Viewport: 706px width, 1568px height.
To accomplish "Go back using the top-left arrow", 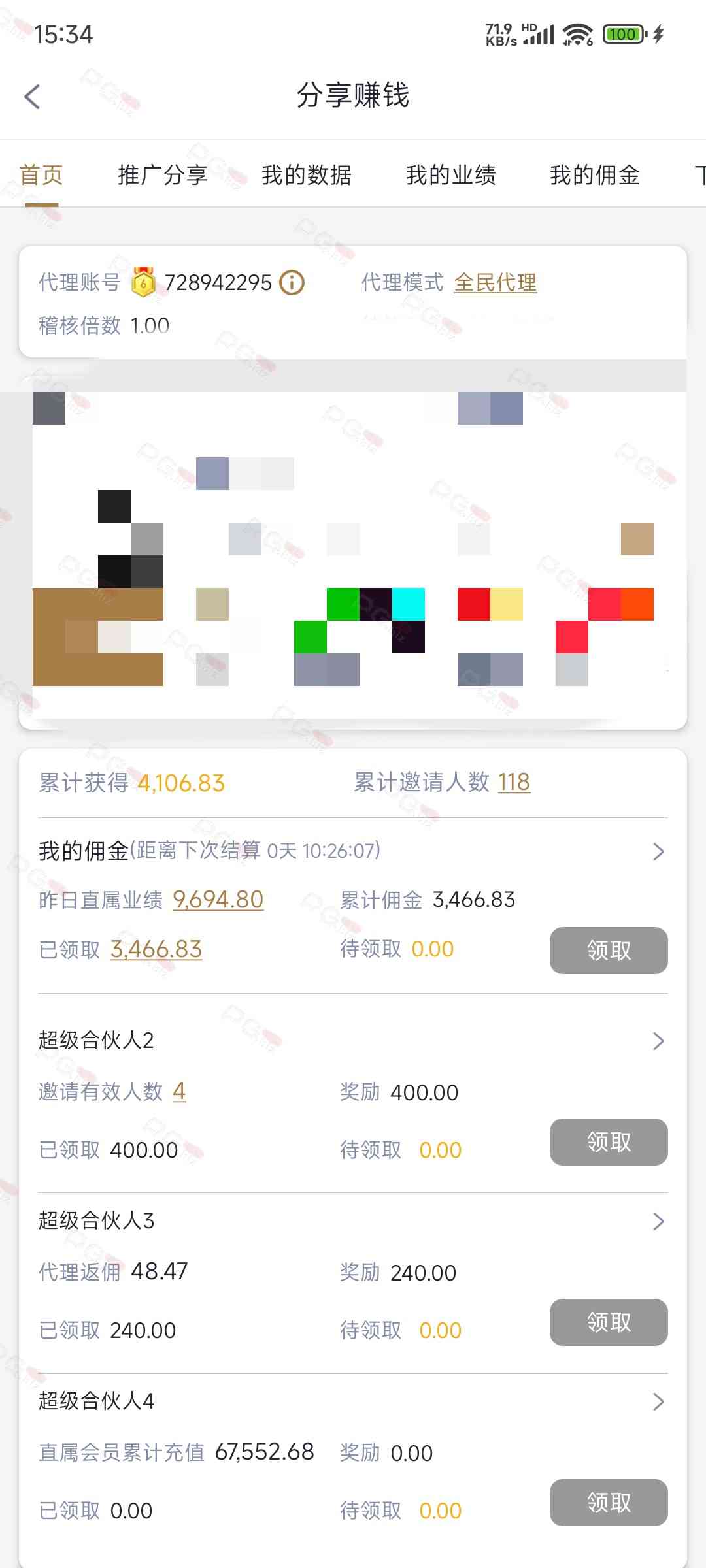I will point(32,97).
